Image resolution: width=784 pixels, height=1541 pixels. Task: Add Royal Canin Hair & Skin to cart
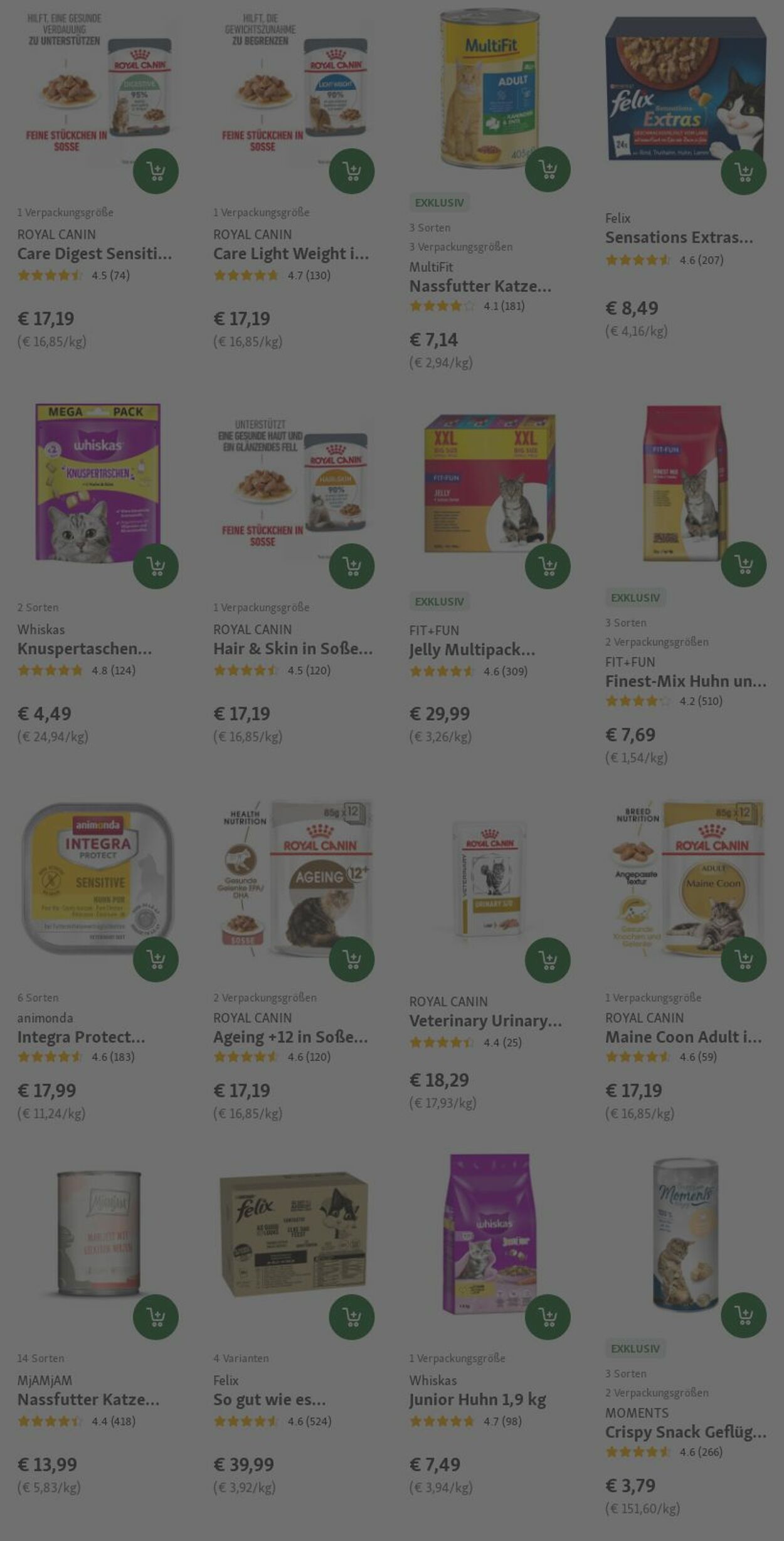point(351,566)
